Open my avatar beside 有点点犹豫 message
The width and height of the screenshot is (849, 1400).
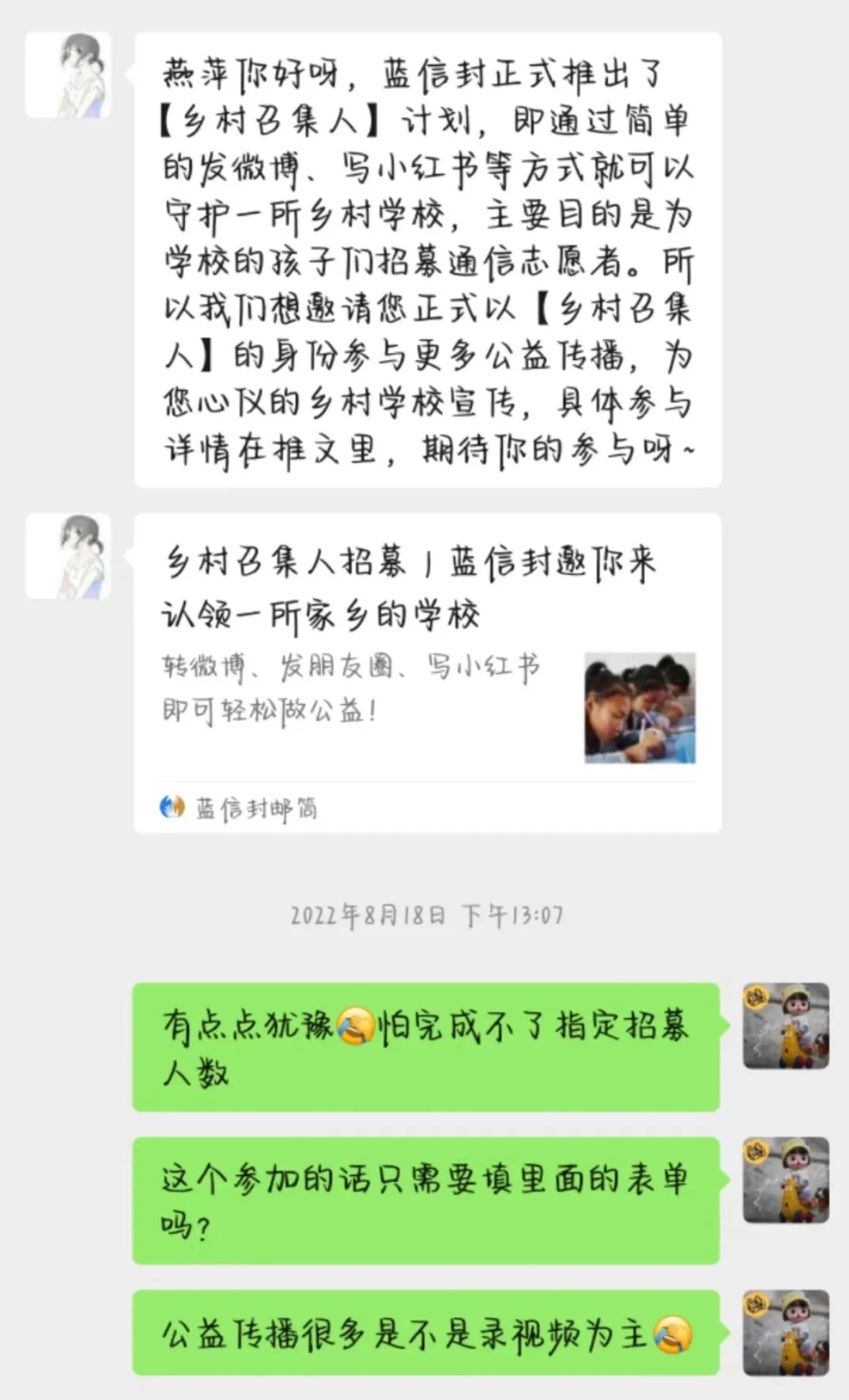786,1026
